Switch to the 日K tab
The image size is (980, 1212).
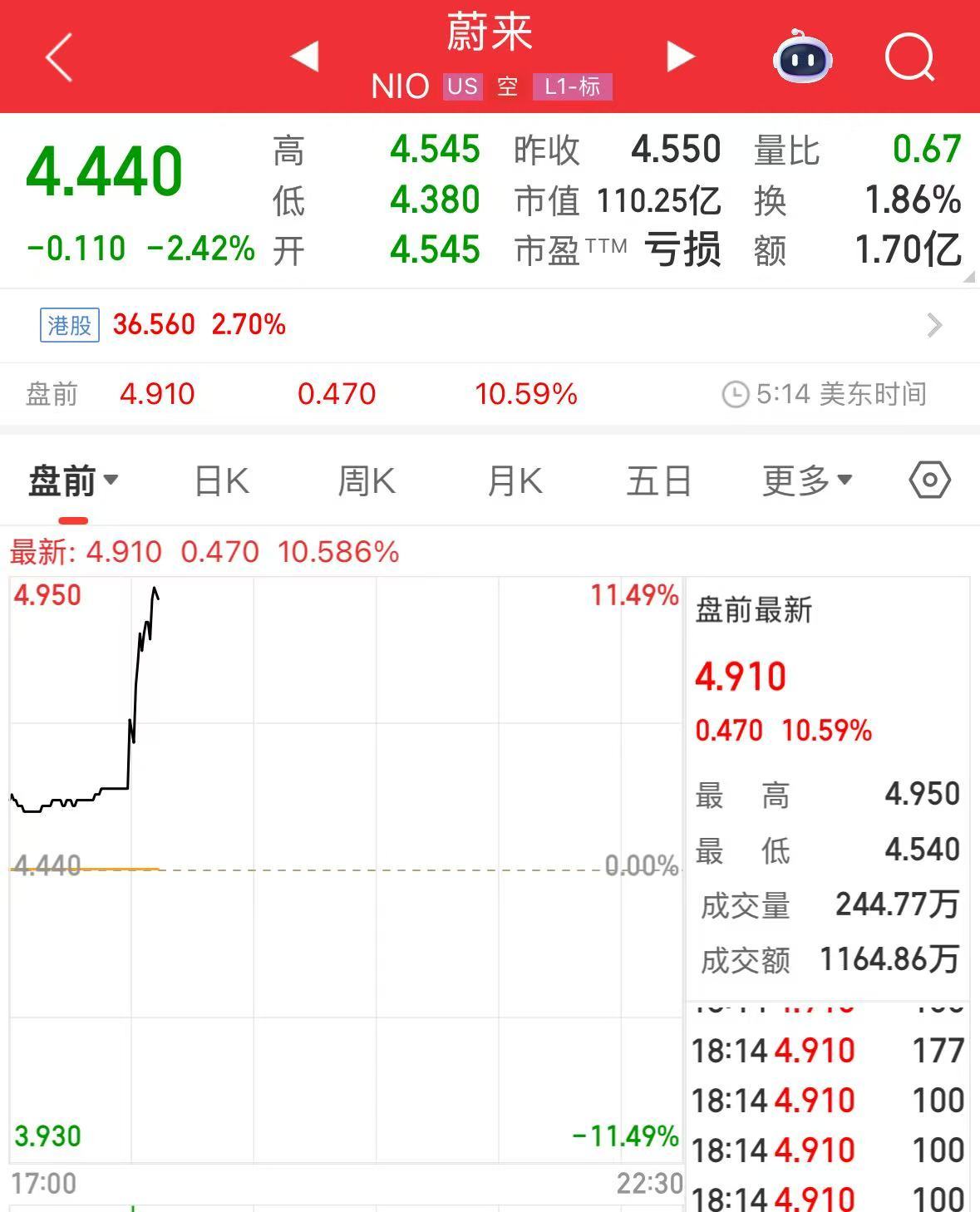point(221,480)
